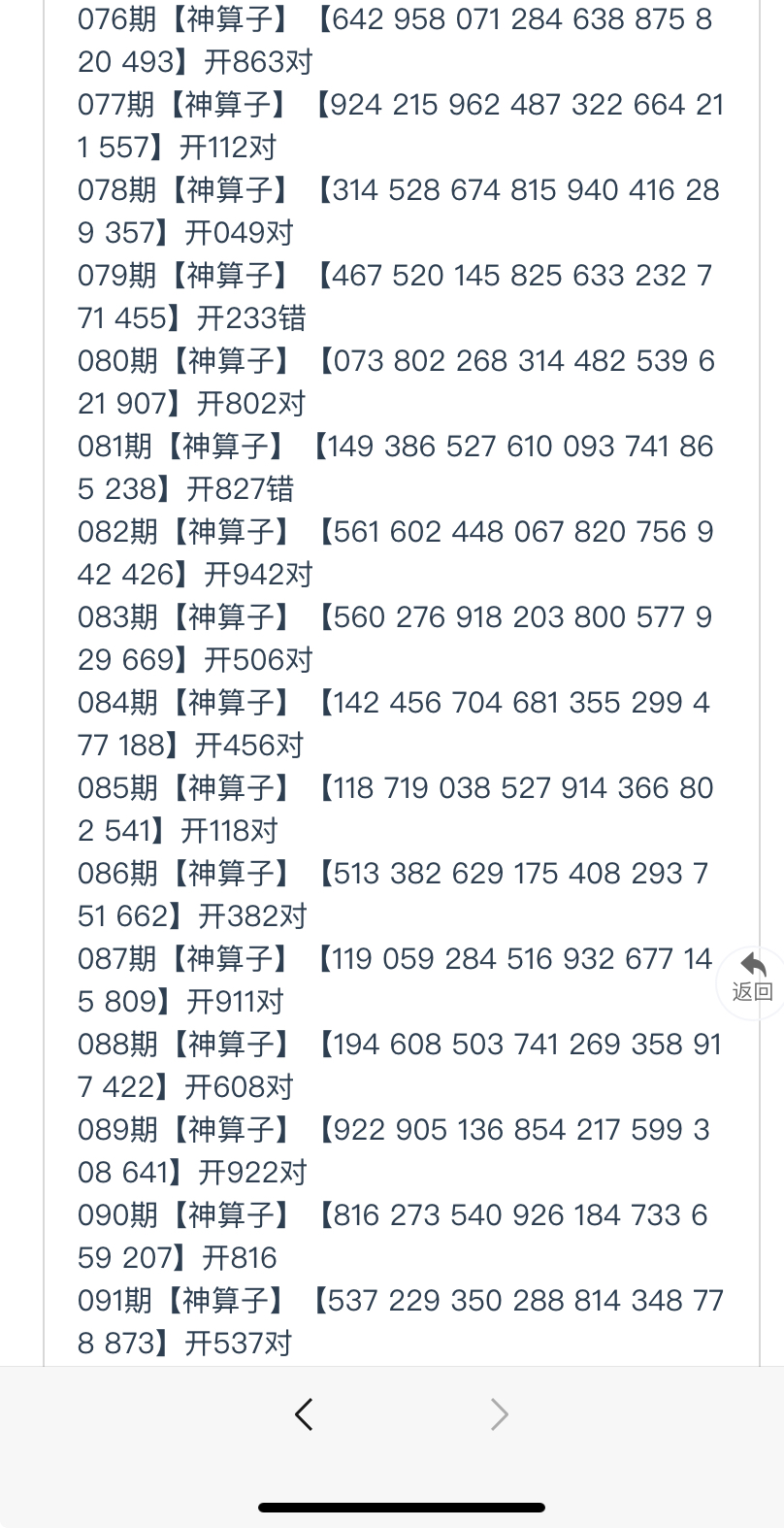Open the 078期 神算子 entry

(392, 211)
